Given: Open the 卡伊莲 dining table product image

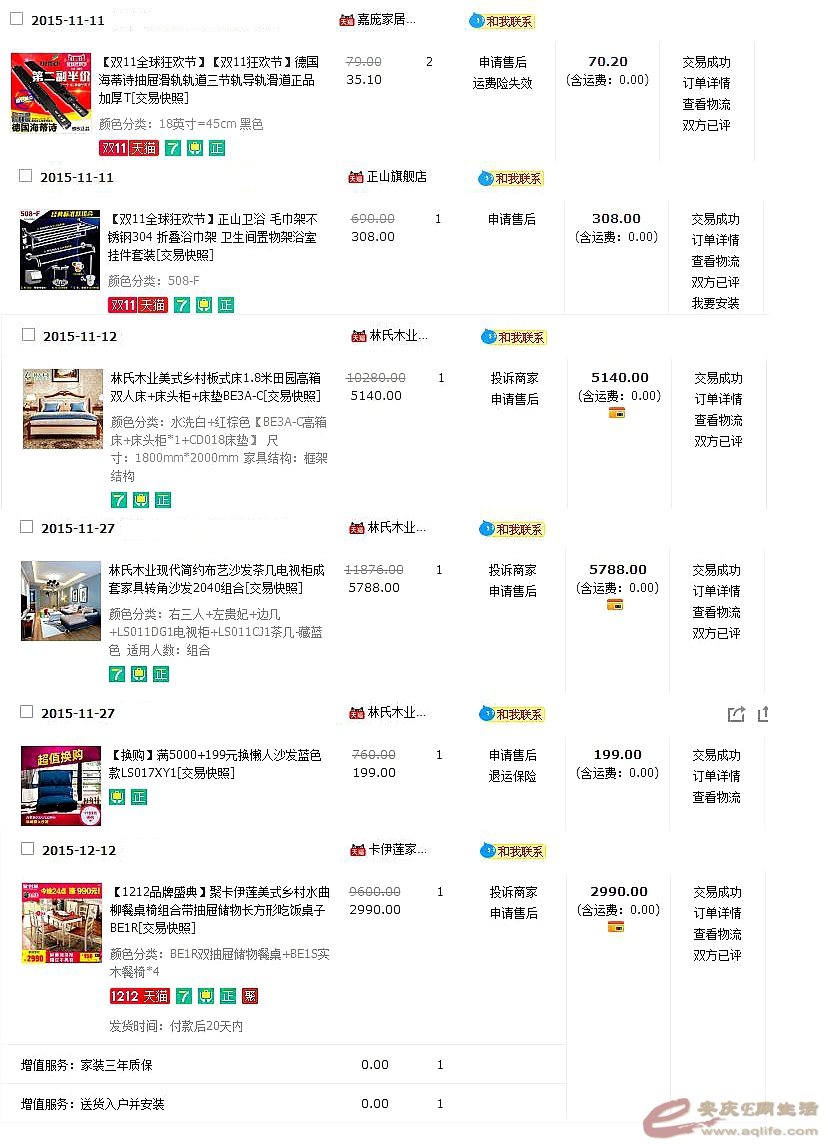Looking at the screenshot, I should pyautogui.click(x=61, y=923).
